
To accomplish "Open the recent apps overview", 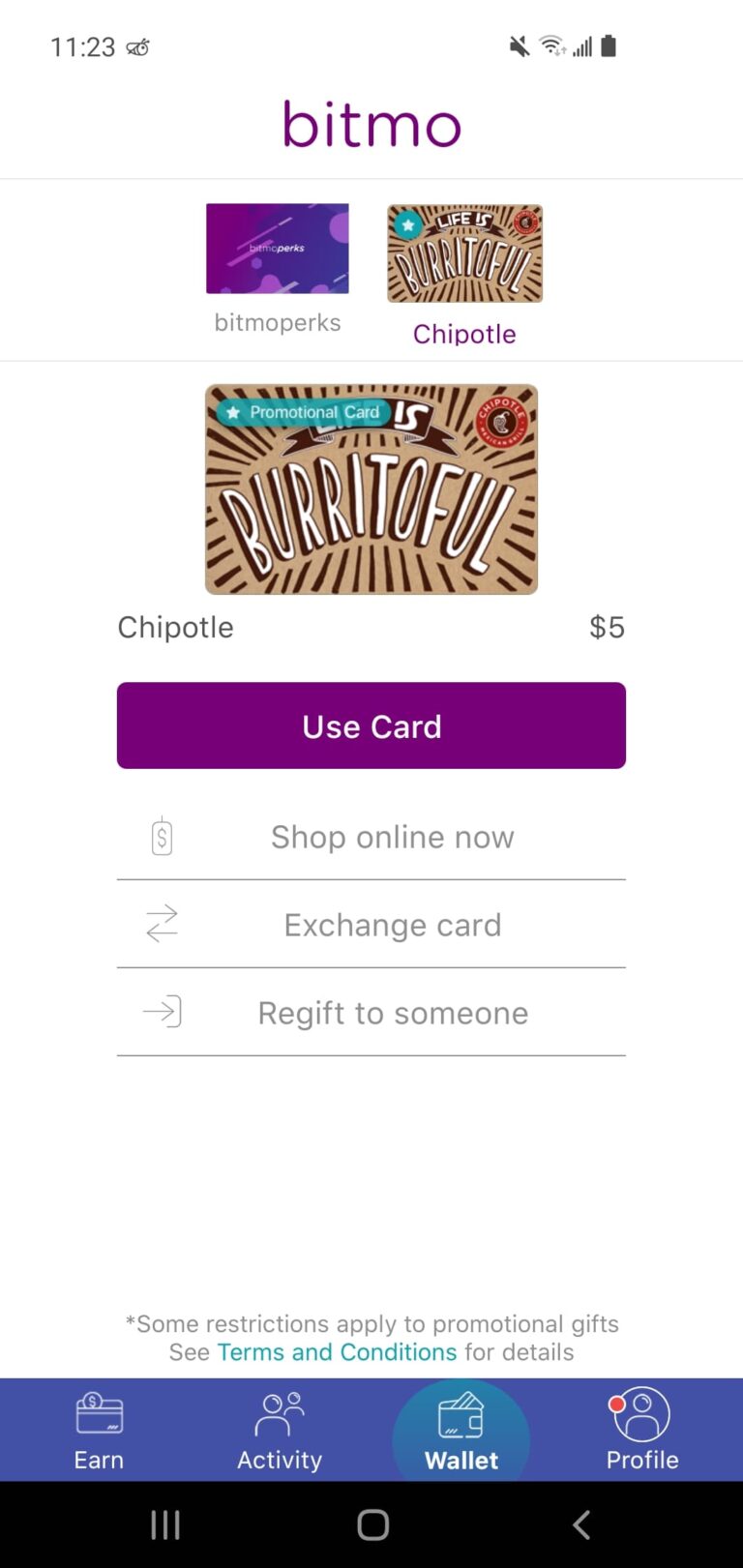I will tap(165, 1525).
